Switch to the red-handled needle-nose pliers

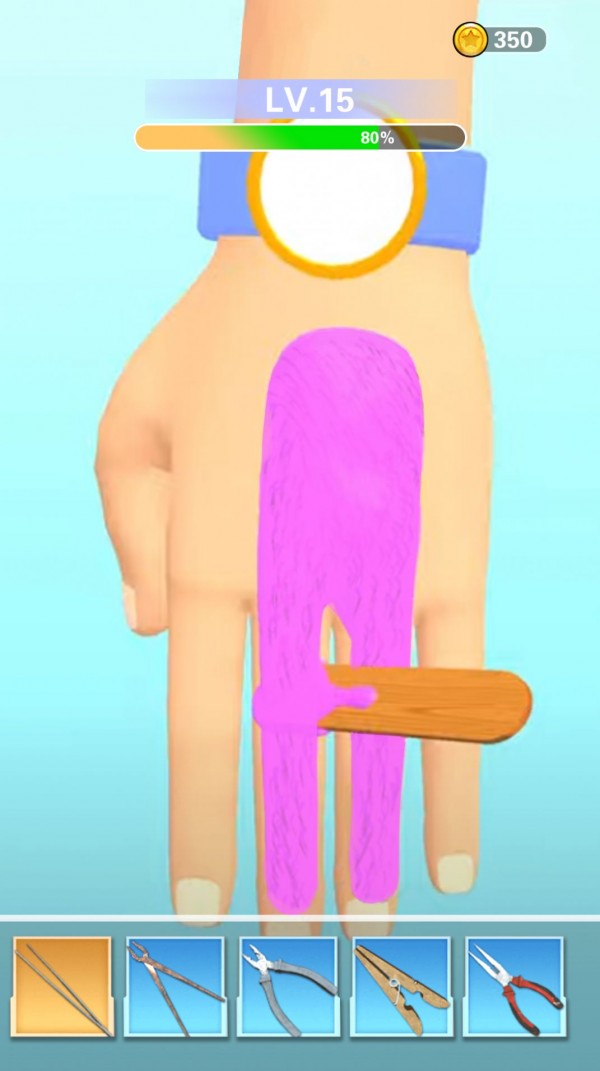coord(514,986)
